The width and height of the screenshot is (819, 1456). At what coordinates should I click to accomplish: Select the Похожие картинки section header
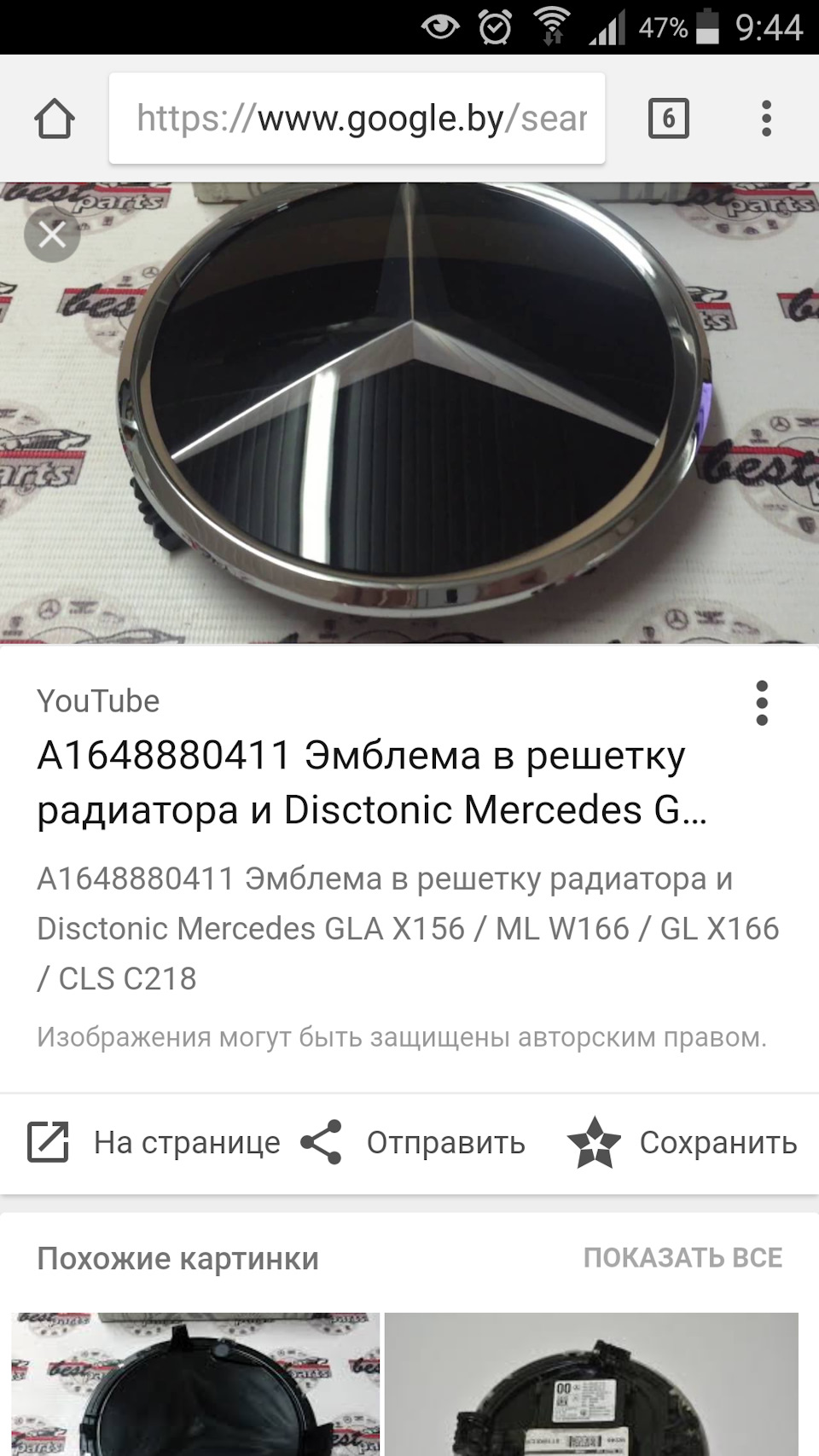click(x=177, y=1257)
